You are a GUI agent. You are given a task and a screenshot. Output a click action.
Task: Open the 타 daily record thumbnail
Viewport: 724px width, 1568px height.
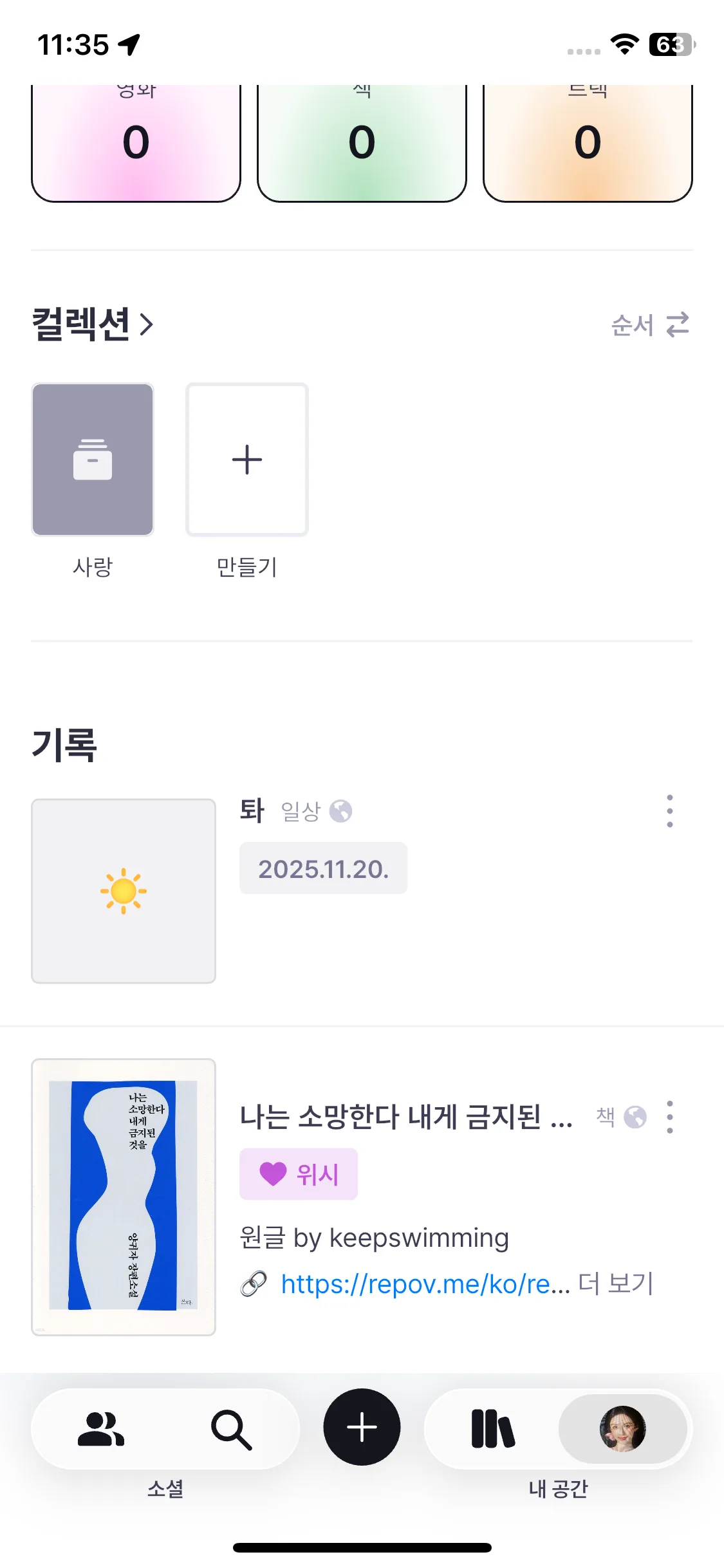[x=124, y=891]
